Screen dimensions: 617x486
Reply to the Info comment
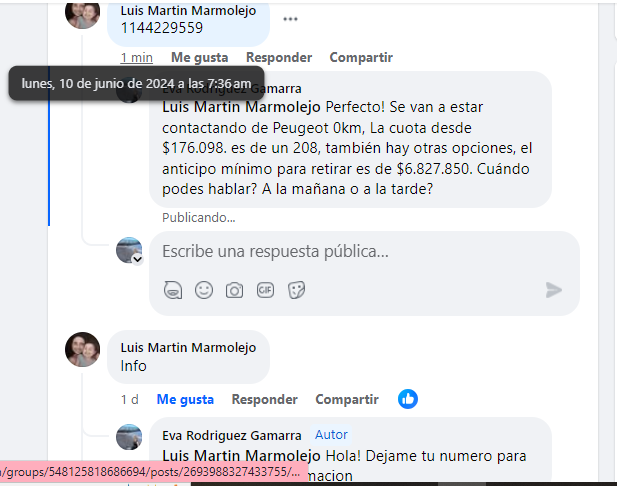click(x=264, y=399)
